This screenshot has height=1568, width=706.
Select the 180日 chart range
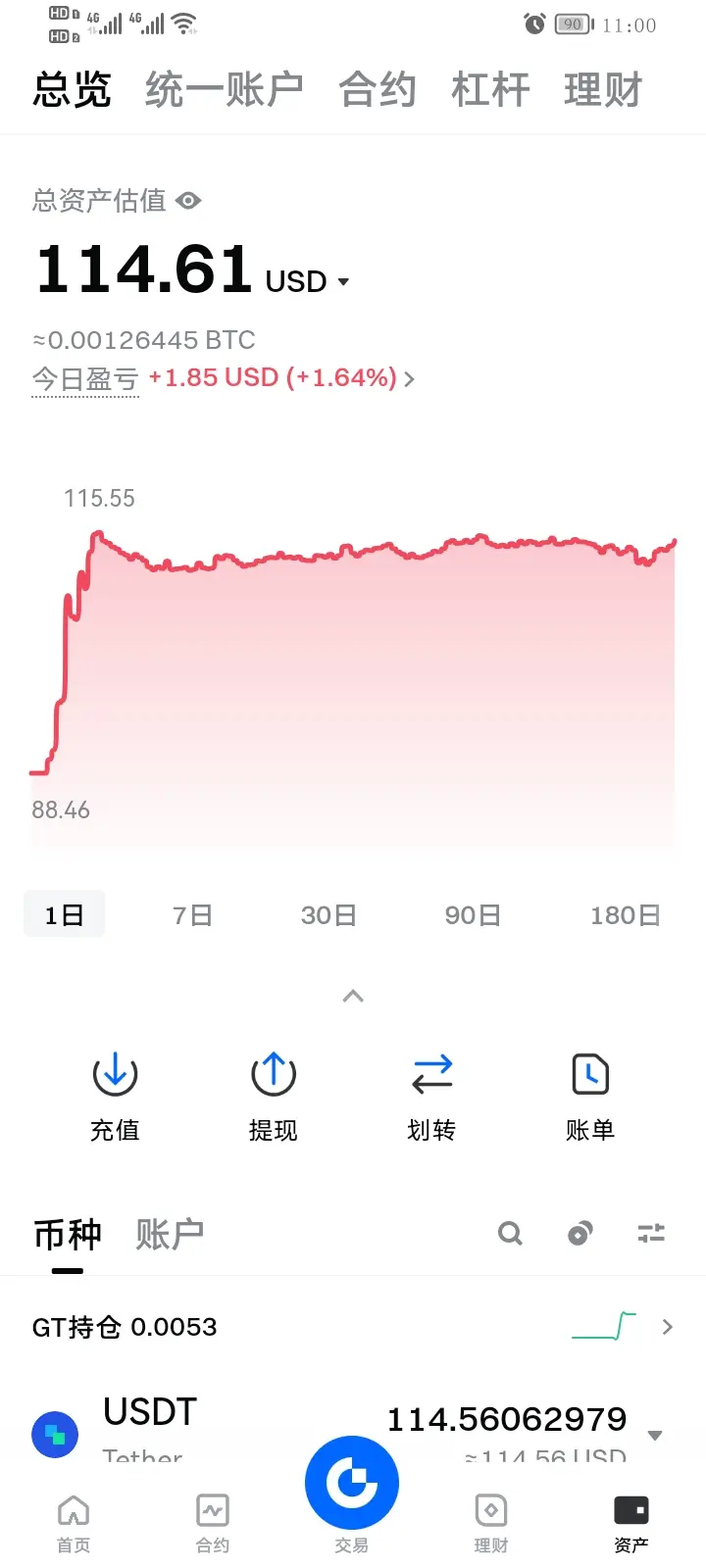click(x=625, y=915)
